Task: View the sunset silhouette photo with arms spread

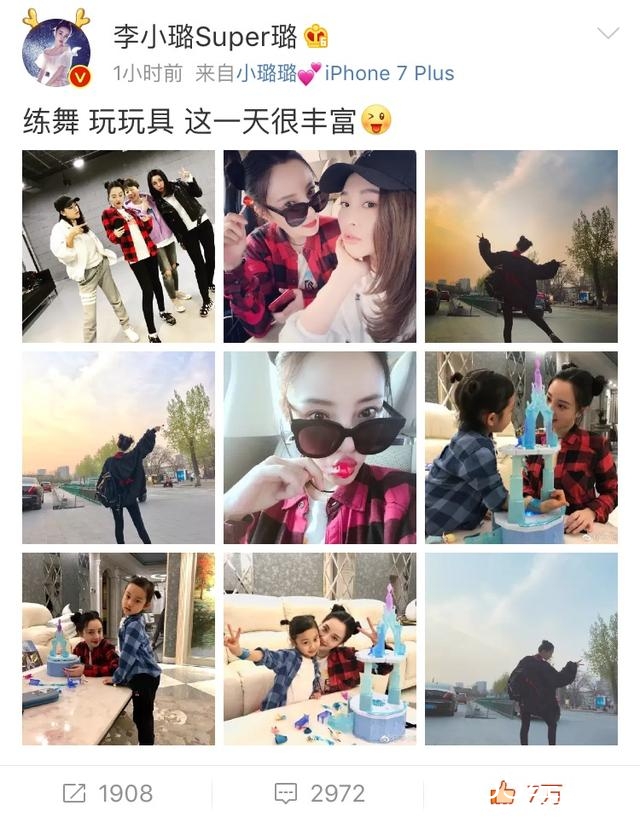Action: click(521, 246)
